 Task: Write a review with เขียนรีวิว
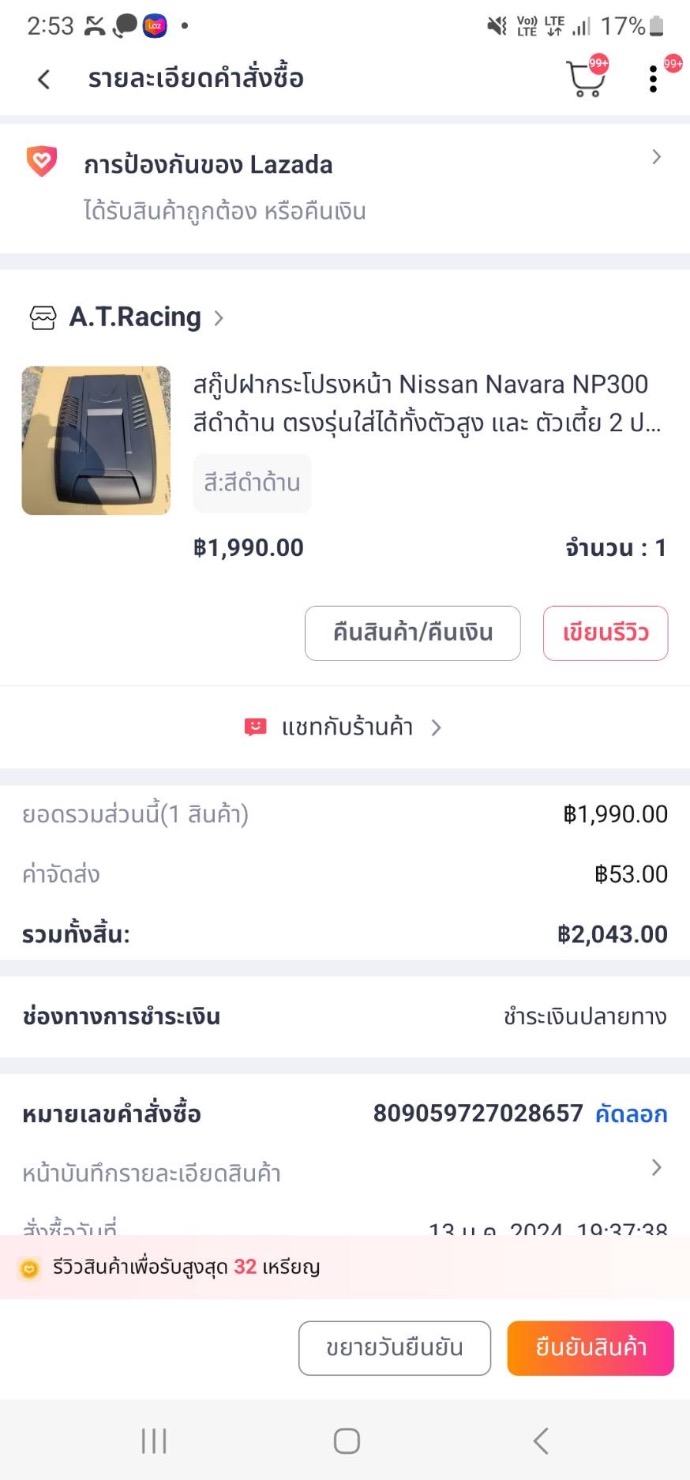605,633
